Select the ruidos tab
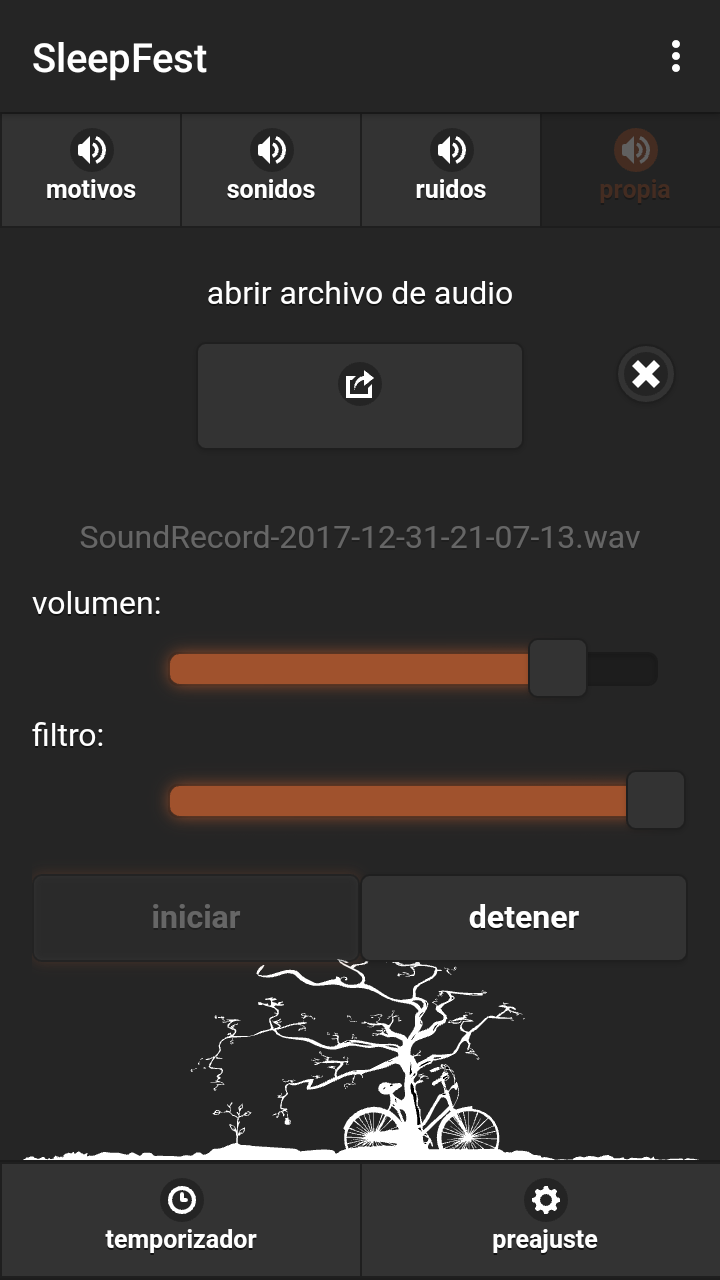 (451, 170)
